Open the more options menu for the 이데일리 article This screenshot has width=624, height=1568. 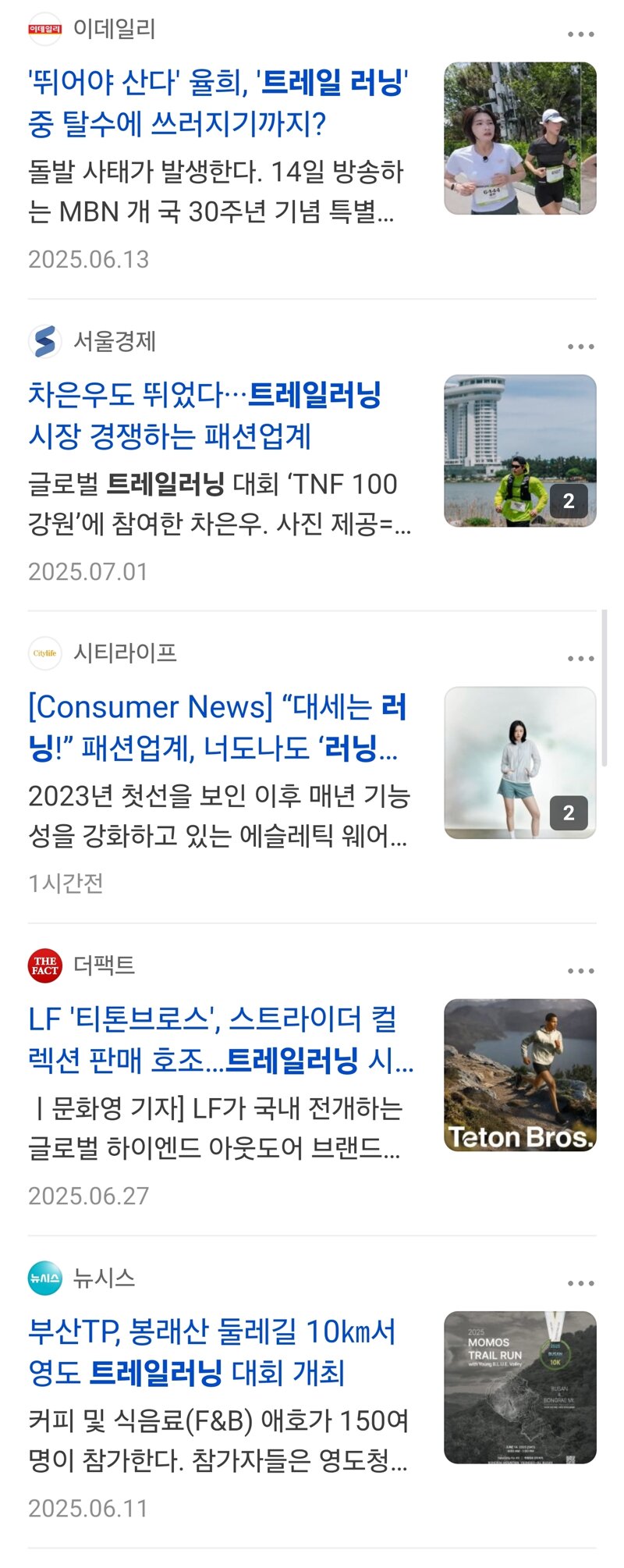point(580,34)
